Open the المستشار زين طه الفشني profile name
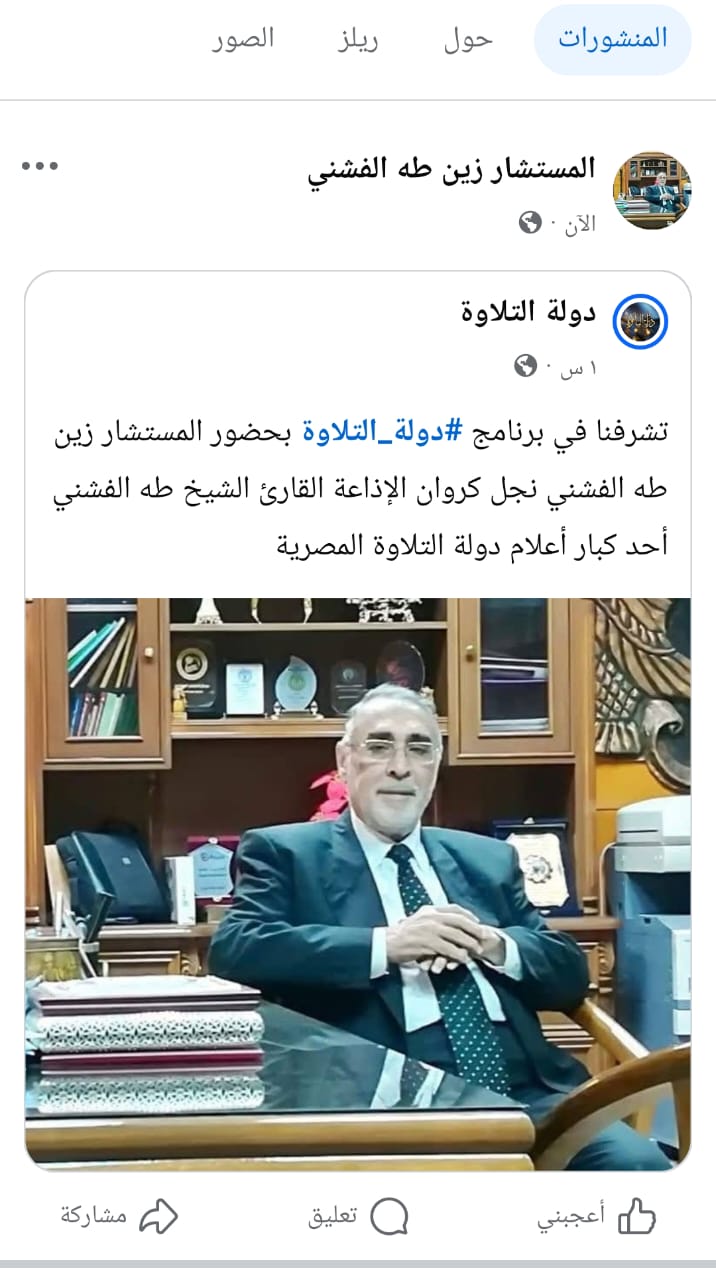Screen dimensions: 716x1280 (x=450, y=168)
